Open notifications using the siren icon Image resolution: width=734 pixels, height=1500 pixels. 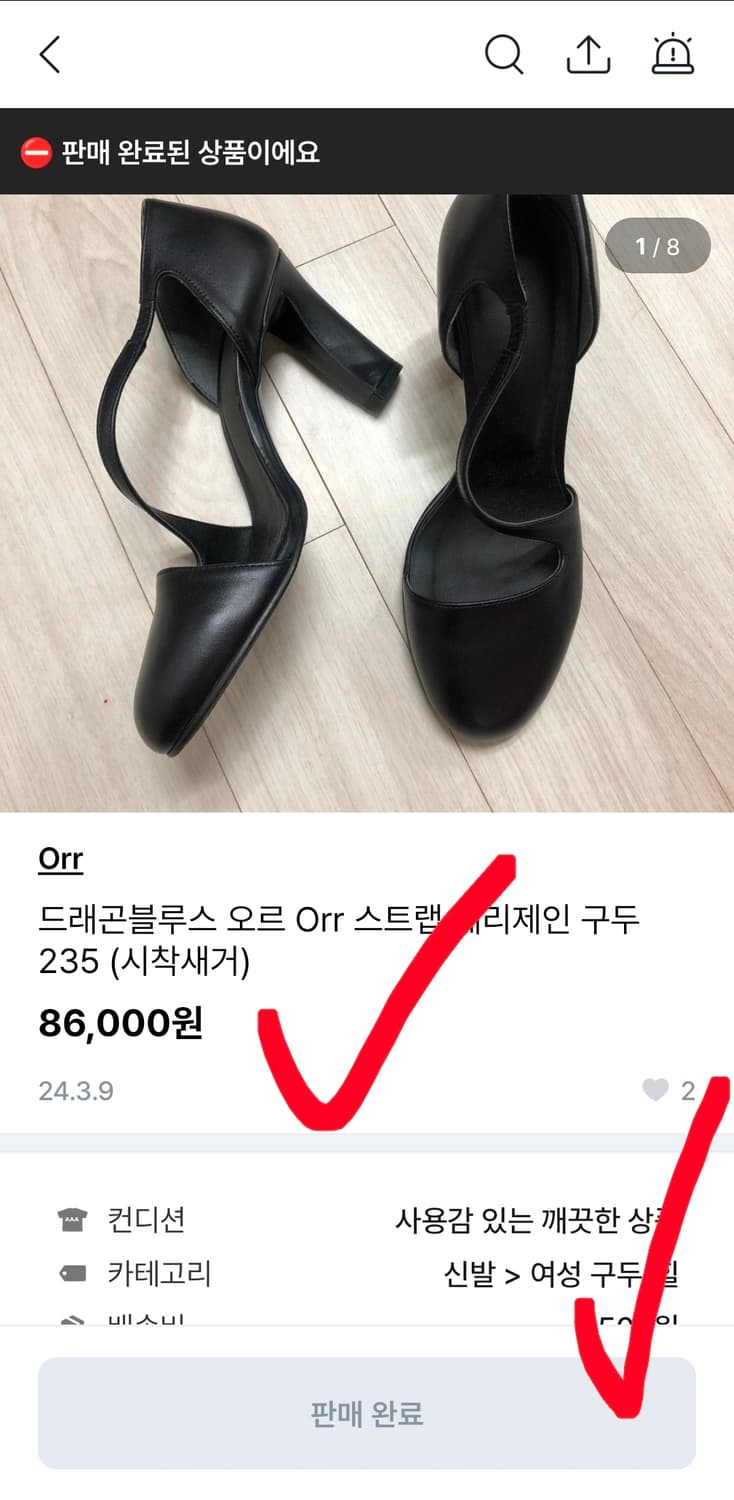point(673,55)
